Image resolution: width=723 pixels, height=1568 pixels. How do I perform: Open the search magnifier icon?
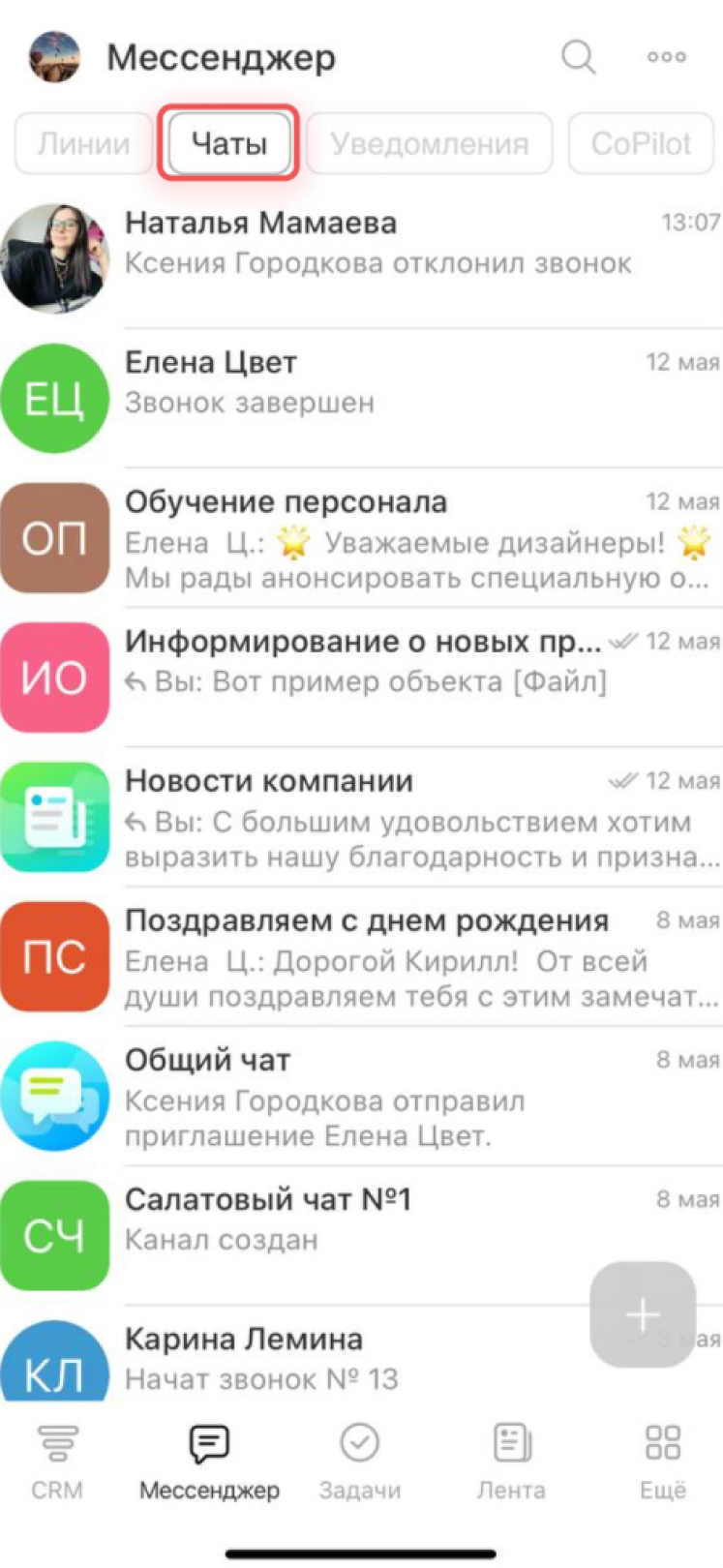579,57
